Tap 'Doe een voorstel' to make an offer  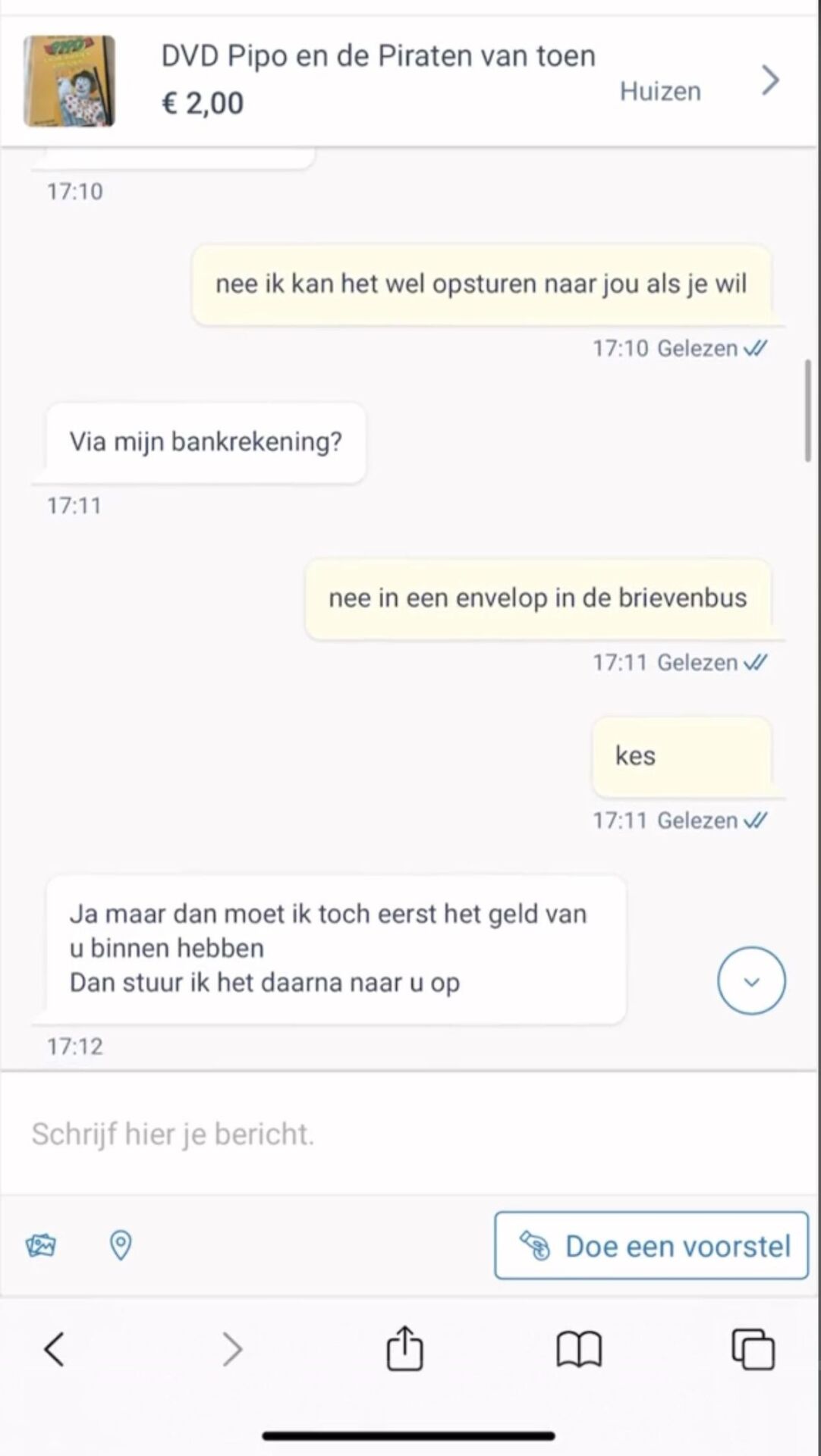[x=651, y=1246]
